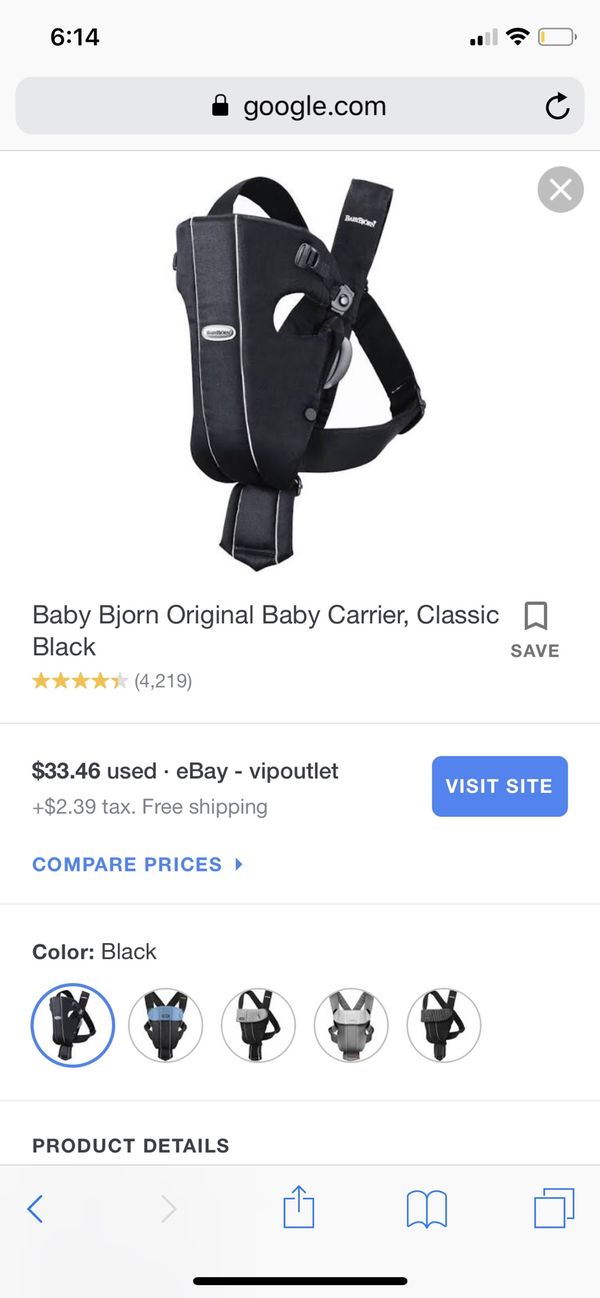The height and width of the screenshot is (1298, 600).
Task: Select the Black color swatch
Action: coord(73,1025)
